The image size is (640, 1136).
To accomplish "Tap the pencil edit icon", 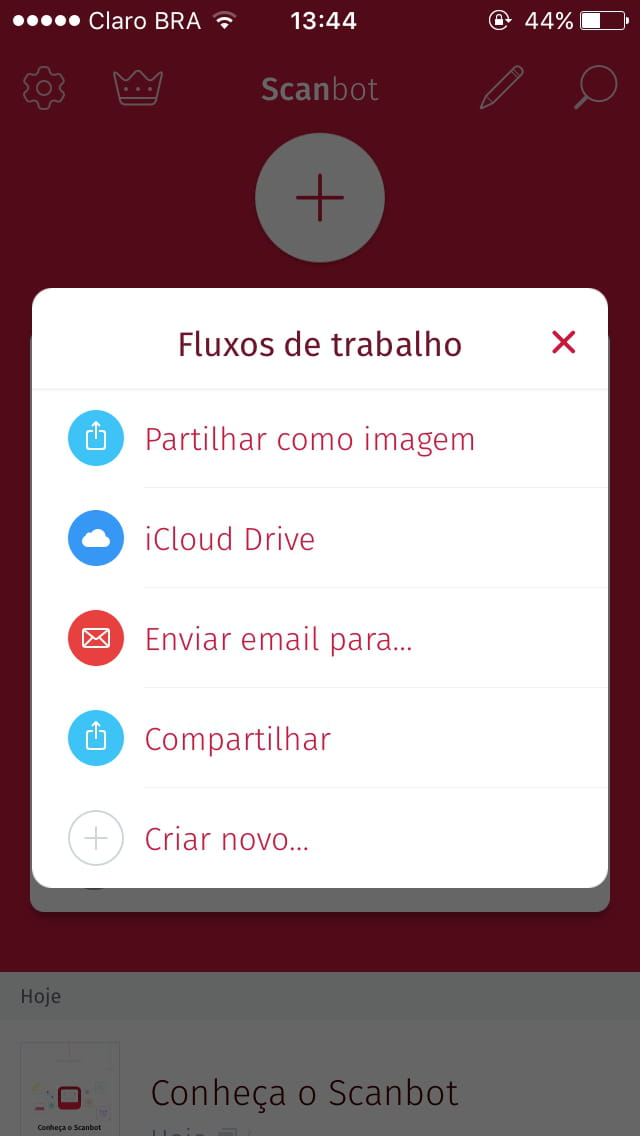I will (x=502, y=88).
